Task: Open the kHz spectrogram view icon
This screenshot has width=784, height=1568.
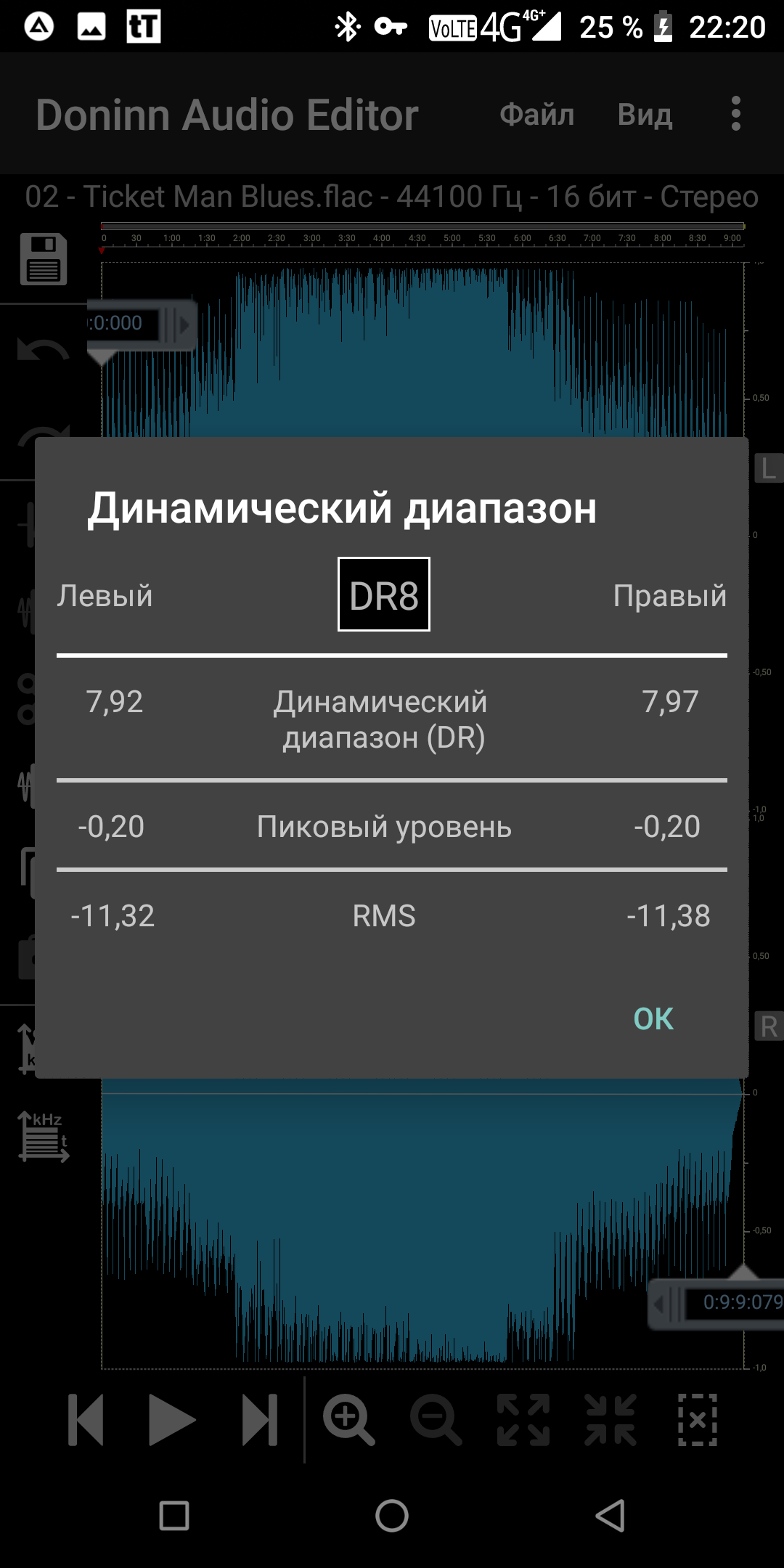Action: click(44, 1137)
